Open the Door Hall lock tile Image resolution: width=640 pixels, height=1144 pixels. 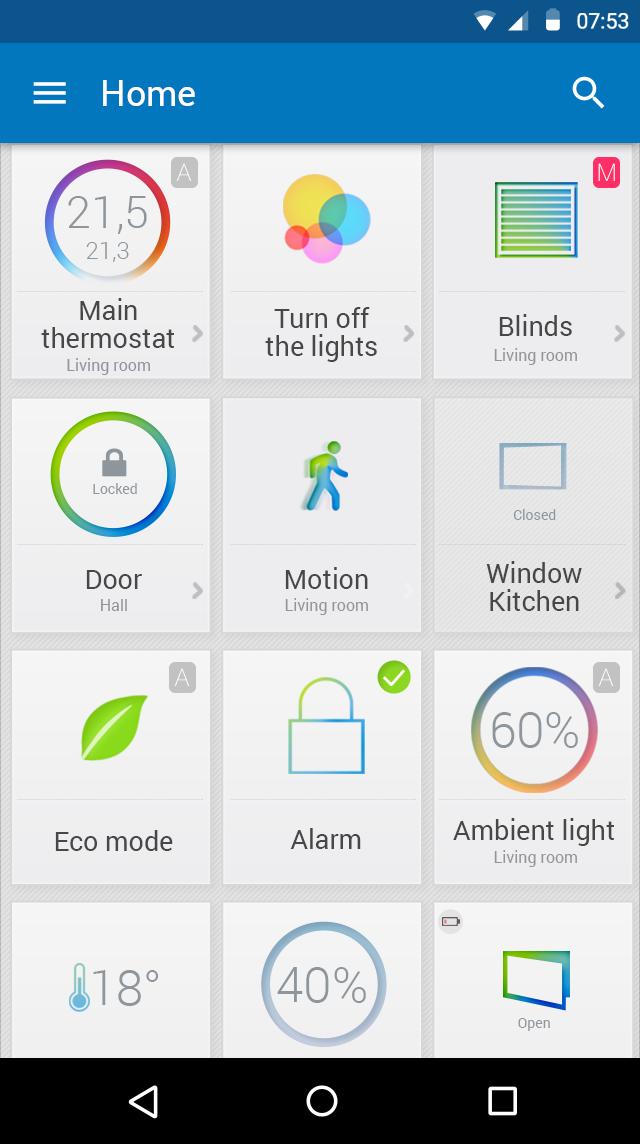(111, 515)
